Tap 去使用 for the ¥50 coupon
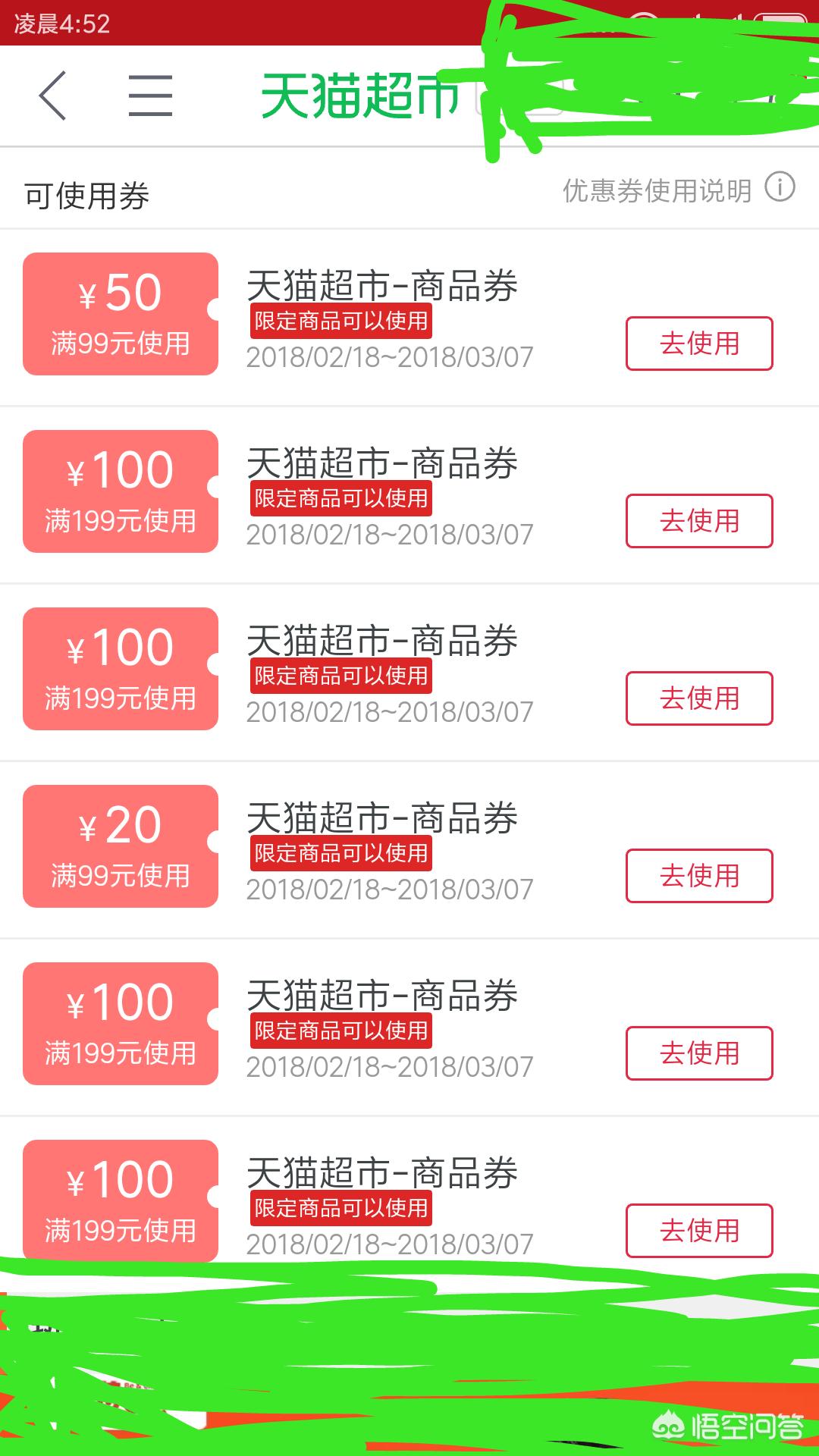Viewport: 819px width, 1456px height. click(699, 344)
